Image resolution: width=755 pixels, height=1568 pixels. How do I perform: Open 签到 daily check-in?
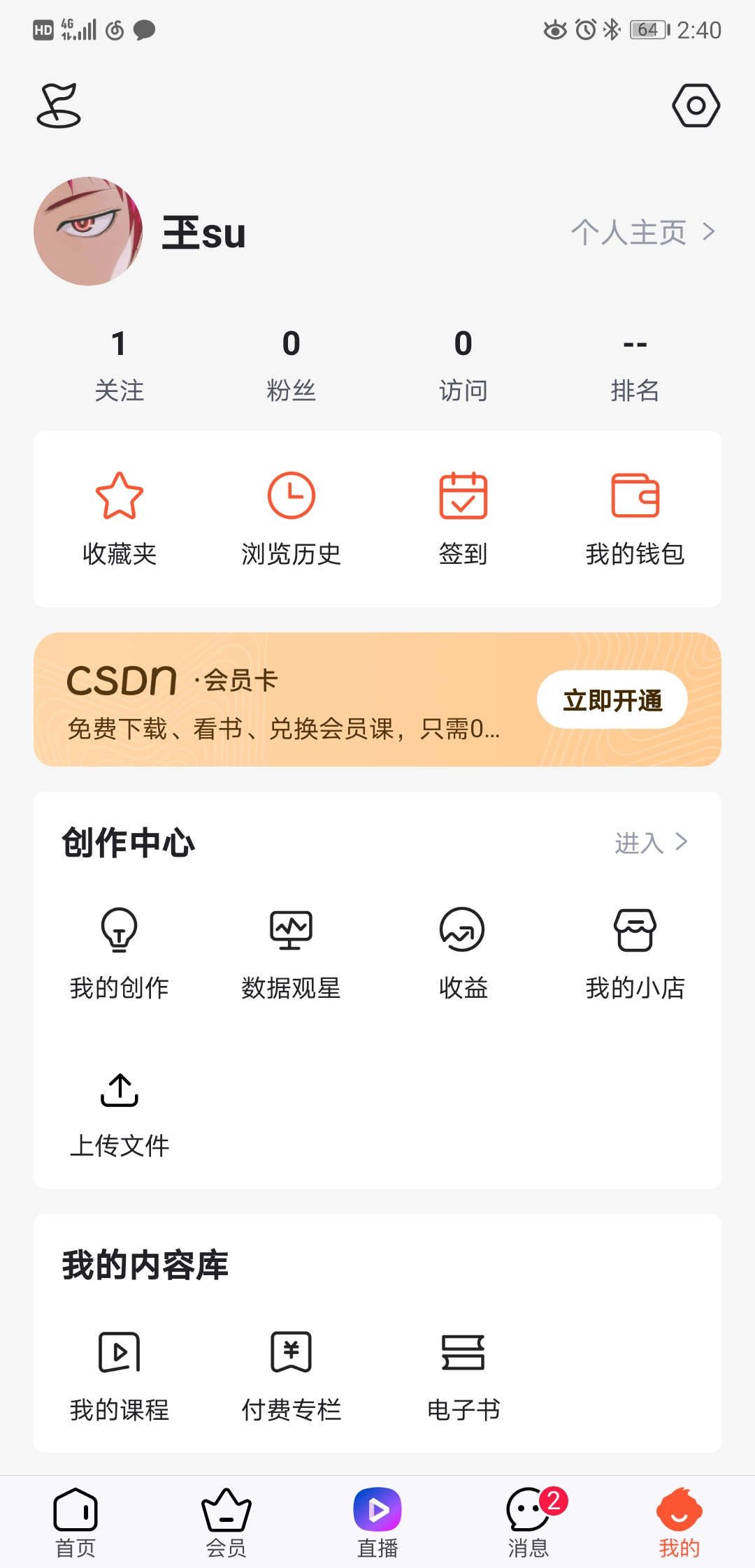463,517
